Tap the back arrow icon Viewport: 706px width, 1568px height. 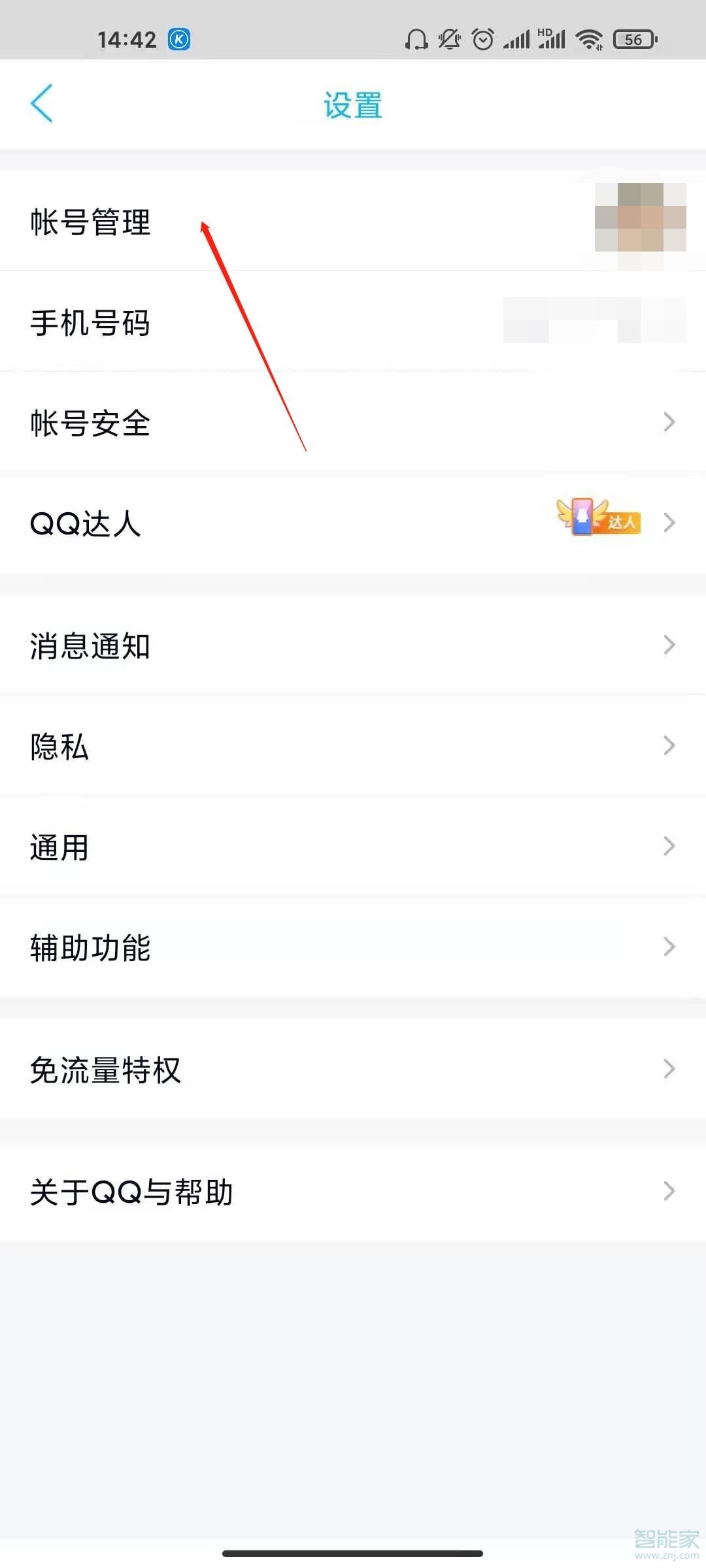click(42, 104)
